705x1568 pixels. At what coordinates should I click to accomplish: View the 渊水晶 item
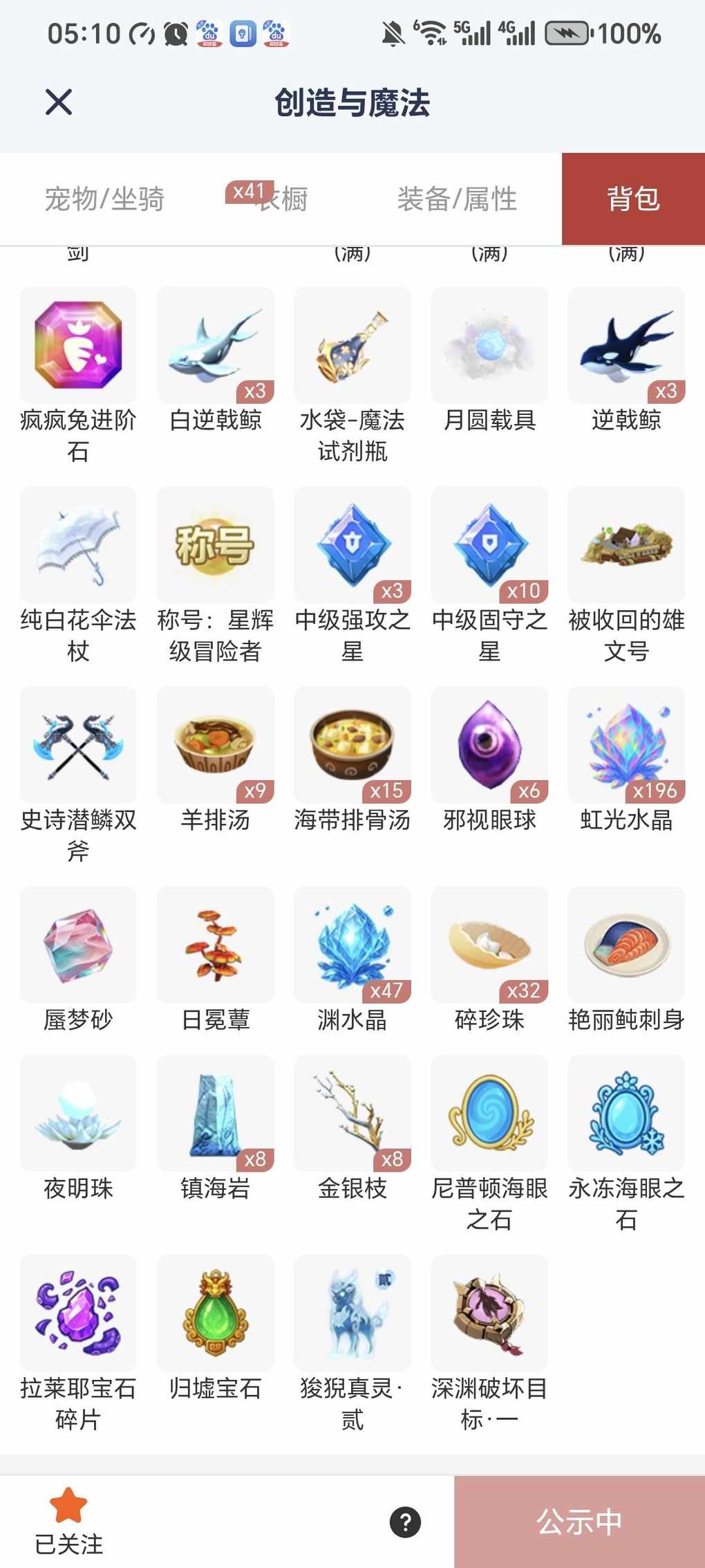click(352, 945)
